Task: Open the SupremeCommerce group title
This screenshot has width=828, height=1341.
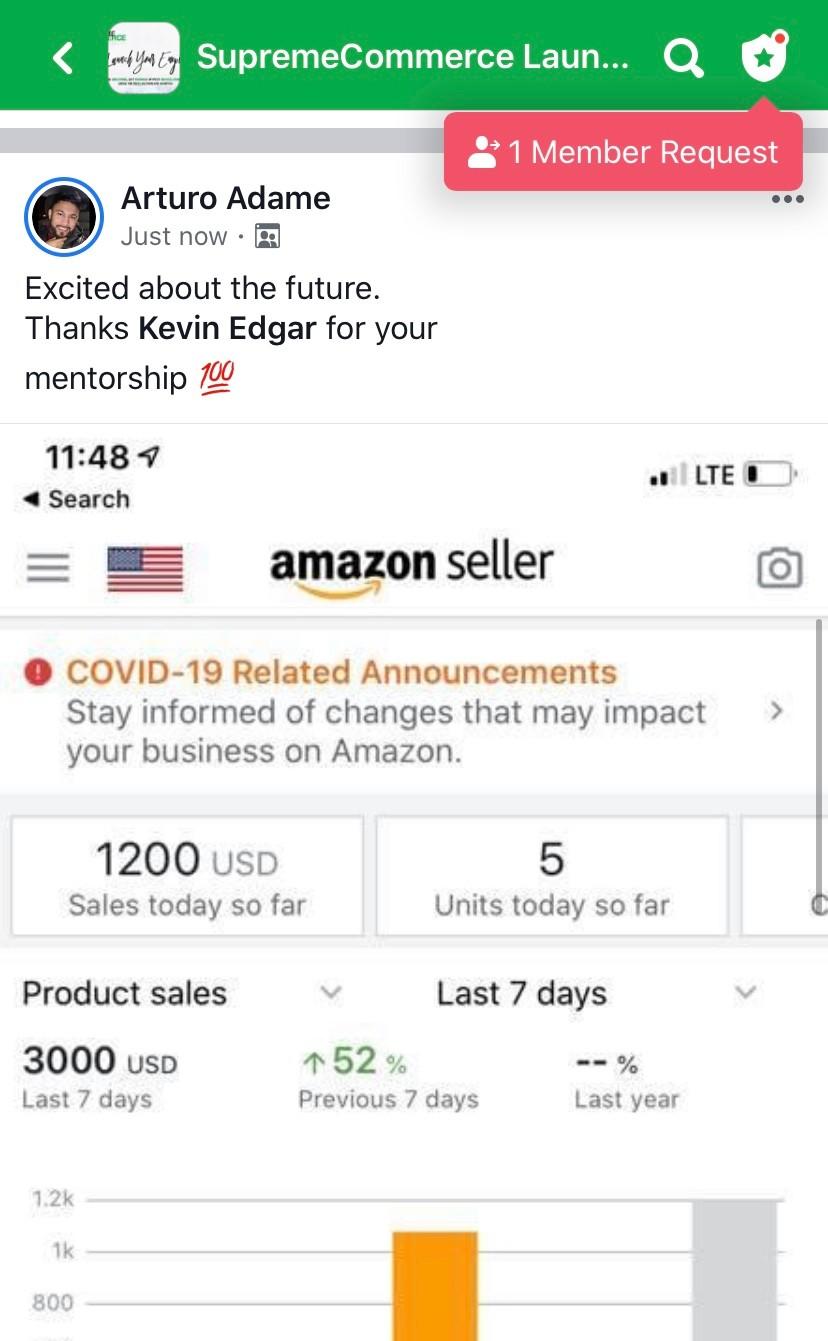Action: tap(412, 58)
